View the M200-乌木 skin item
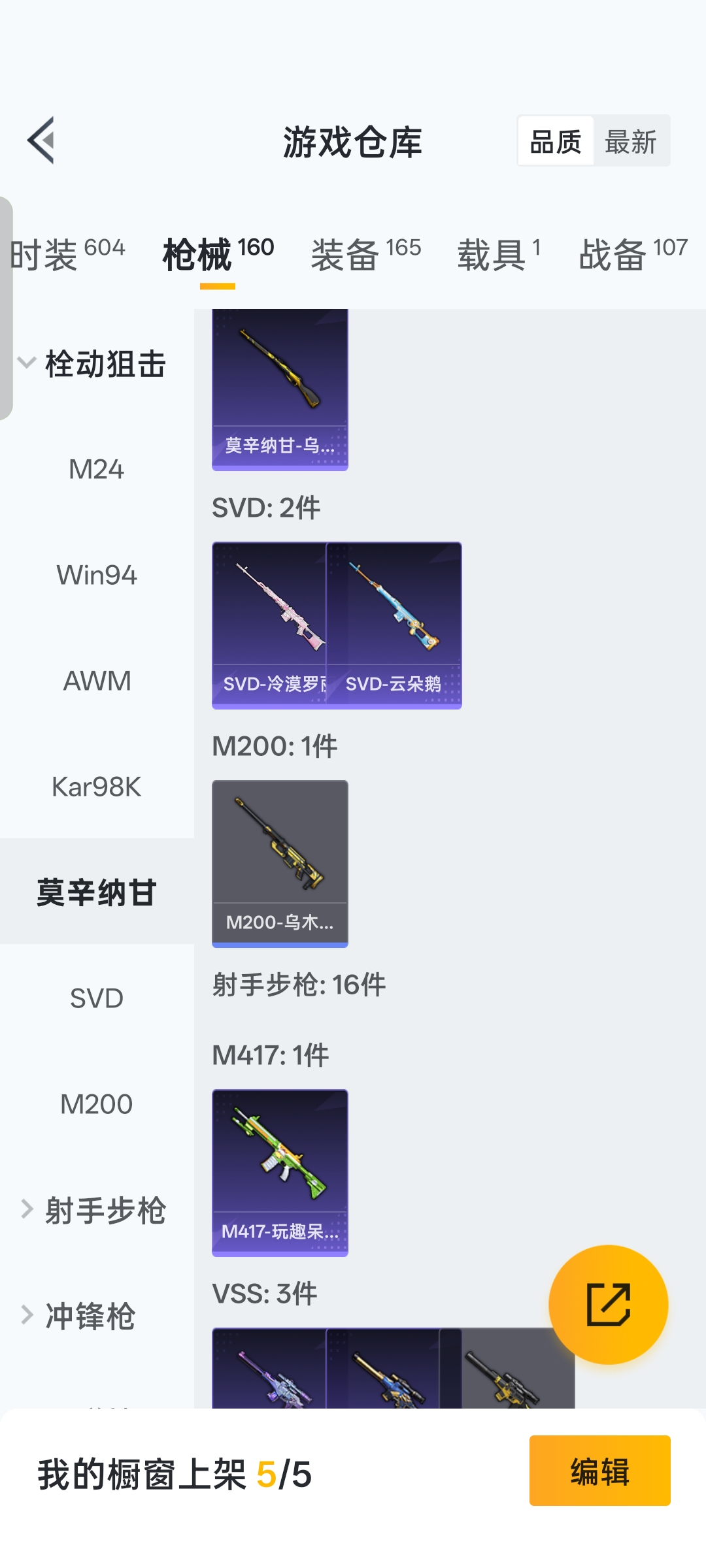 click(280, 863)
